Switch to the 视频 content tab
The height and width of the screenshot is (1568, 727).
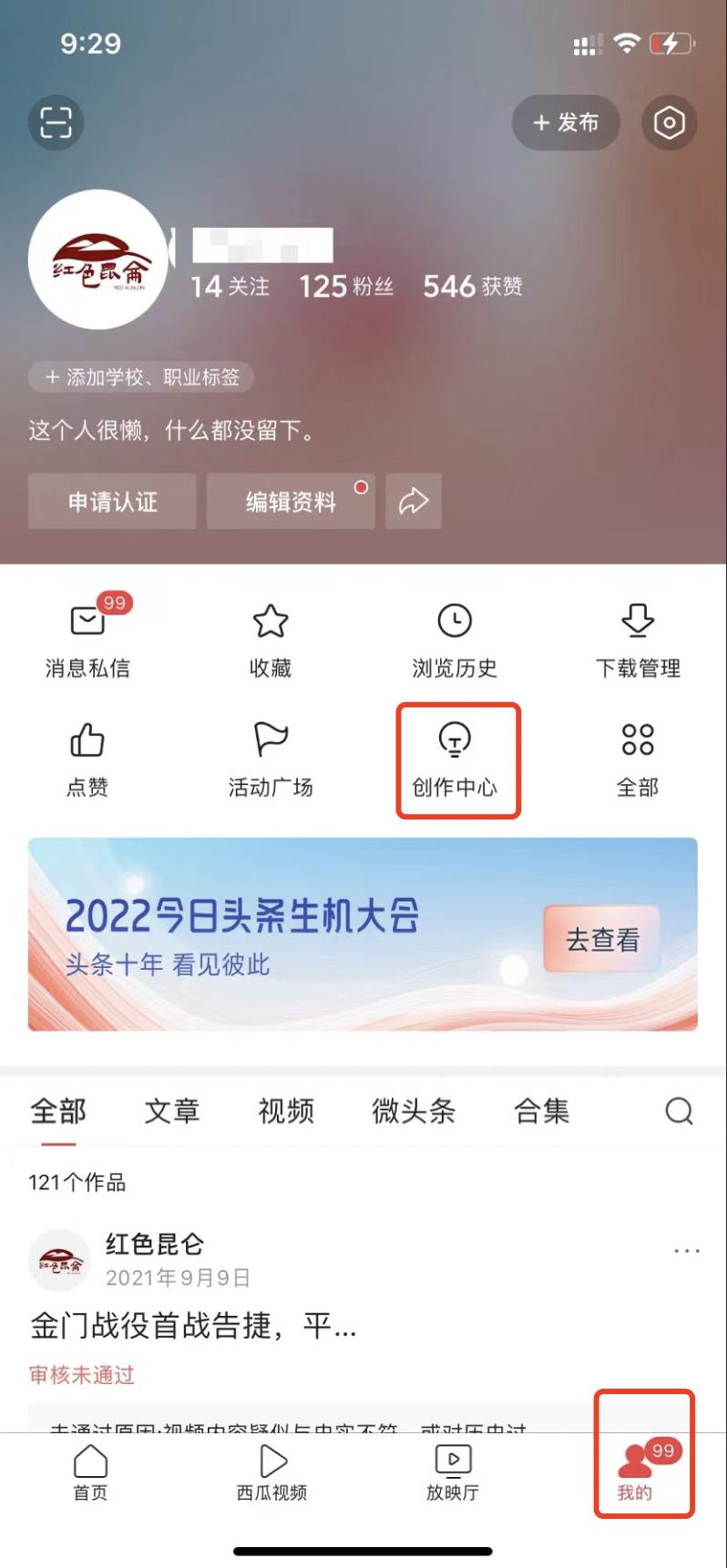tap(287, 1112)
